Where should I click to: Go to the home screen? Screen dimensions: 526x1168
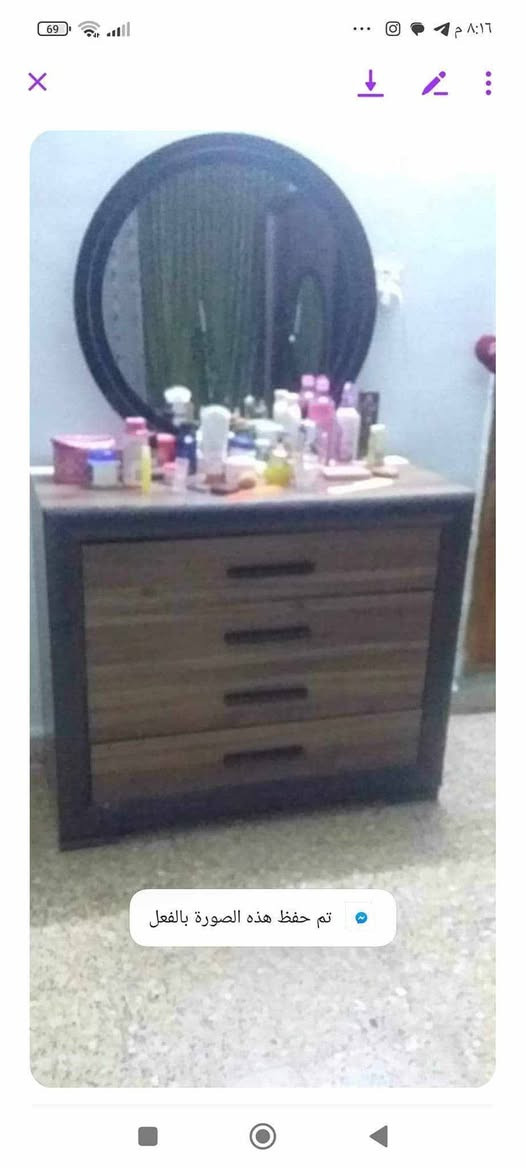click(x=262, y=1136)
